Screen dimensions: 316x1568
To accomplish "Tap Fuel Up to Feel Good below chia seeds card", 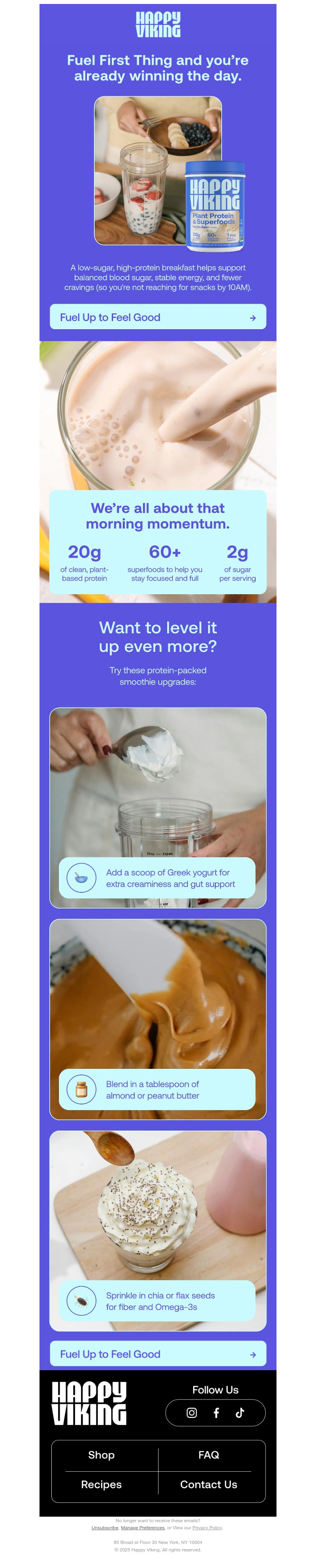I will (x=158, y=1354).
